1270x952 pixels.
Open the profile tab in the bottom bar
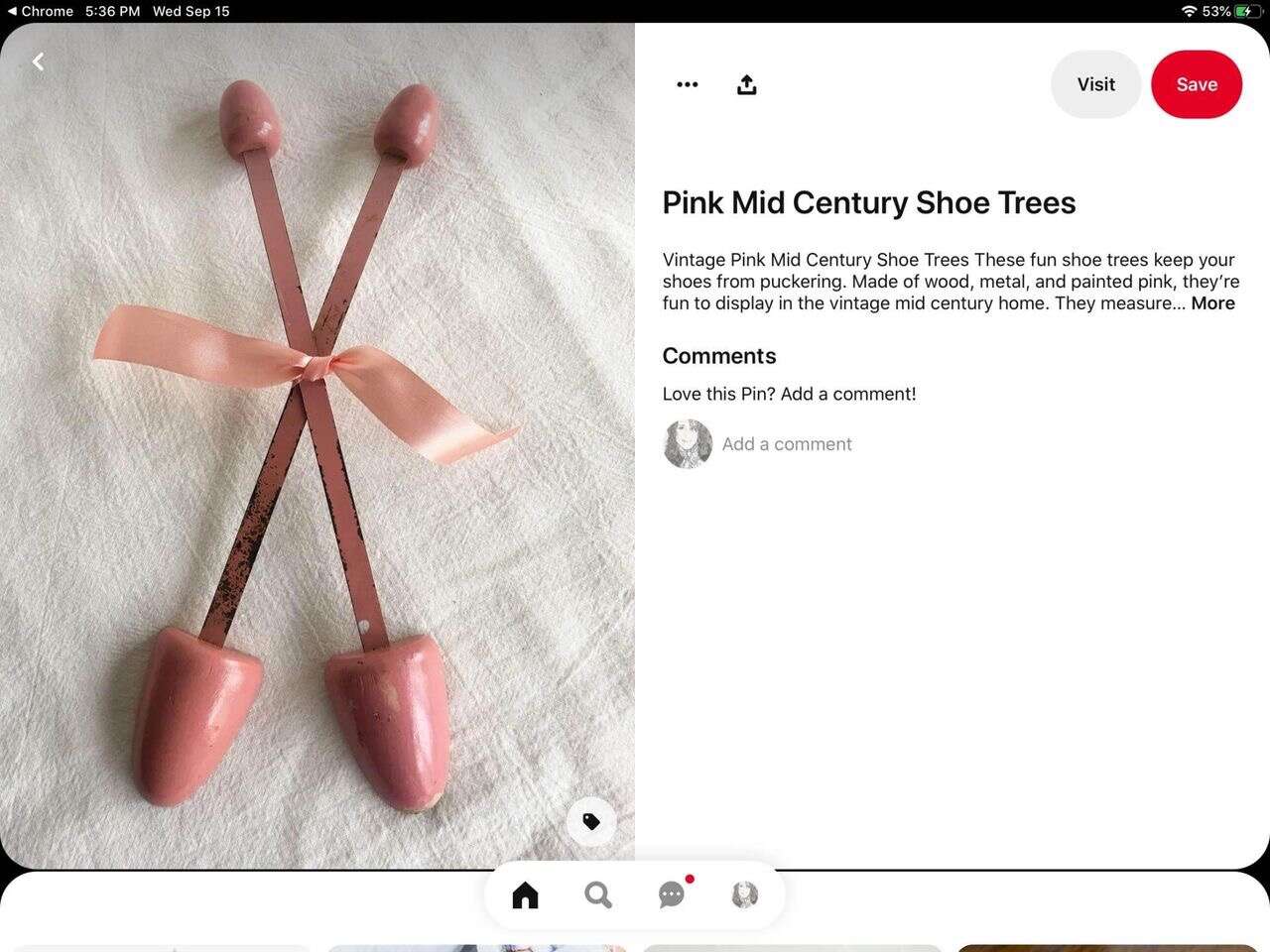click(x=744, y=895)
